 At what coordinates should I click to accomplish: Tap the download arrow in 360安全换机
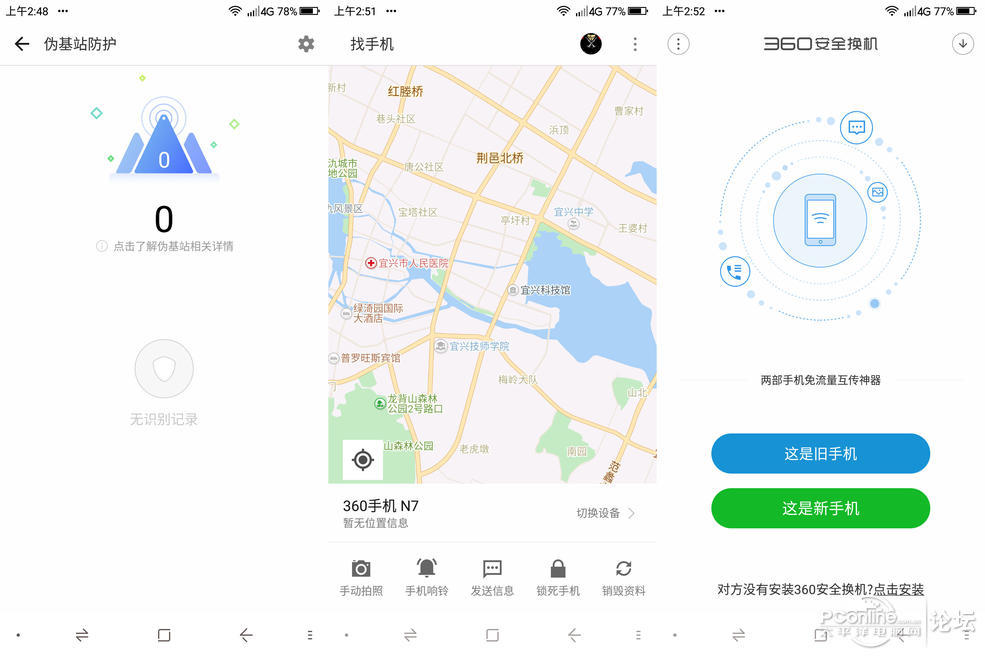pos(962,44)
